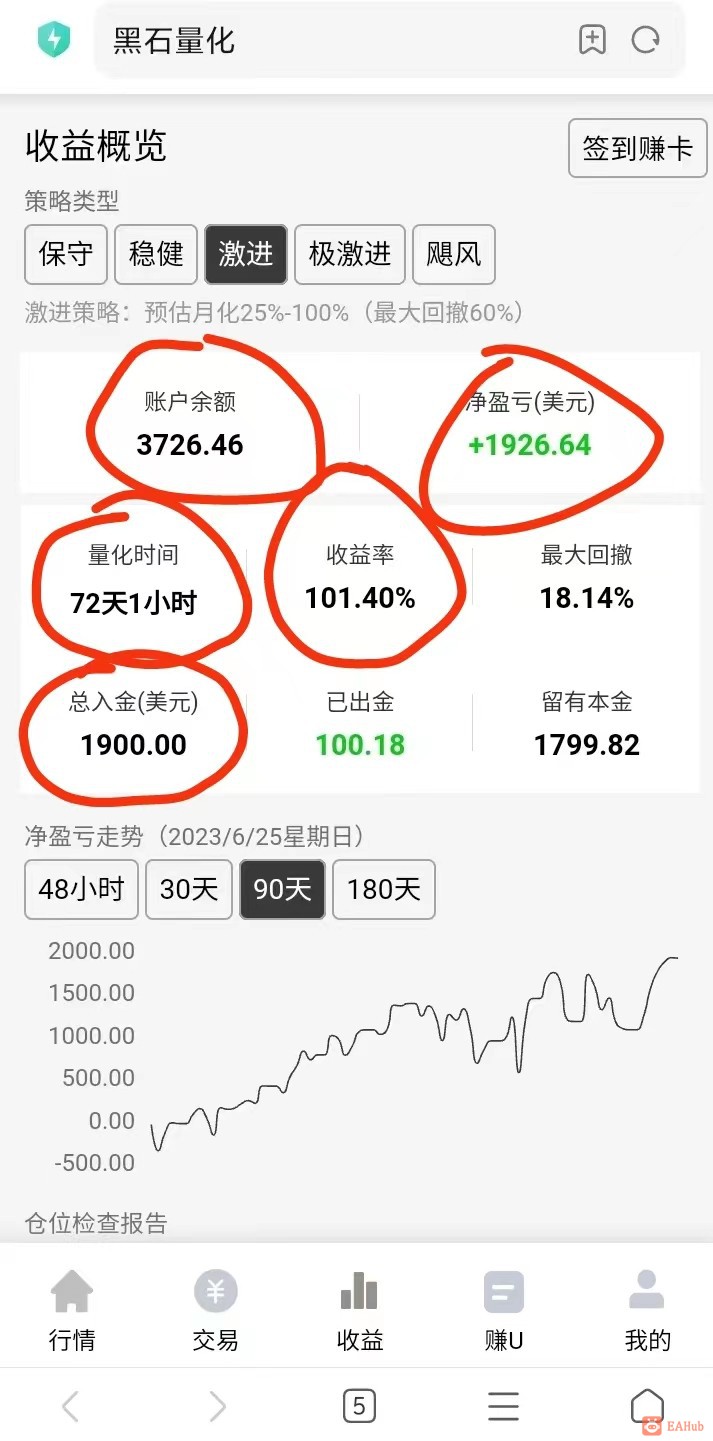Choose the 激进 strategy chip
Screen dimensions: 713x1441
246,254
